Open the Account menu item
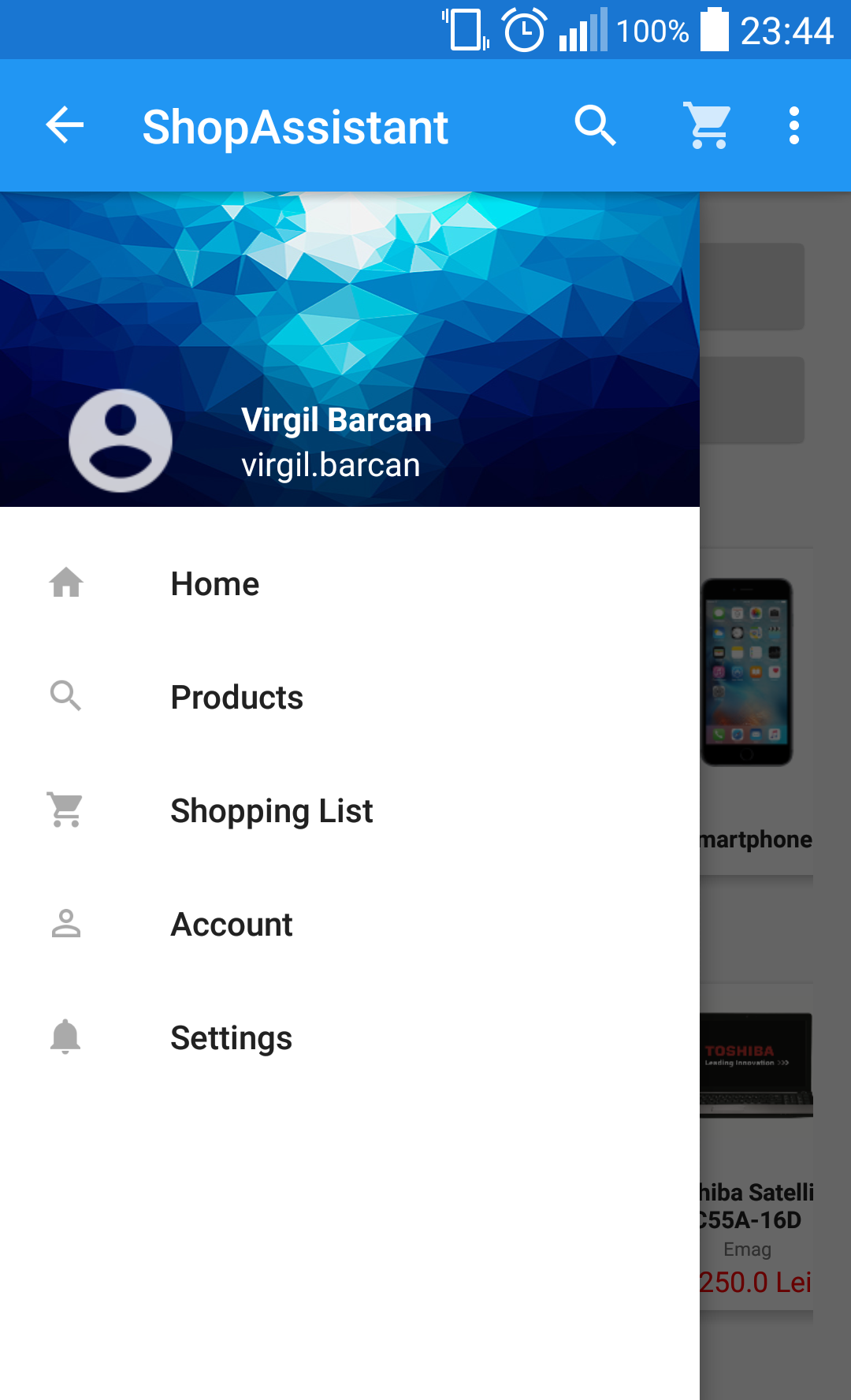 point(350,925)
